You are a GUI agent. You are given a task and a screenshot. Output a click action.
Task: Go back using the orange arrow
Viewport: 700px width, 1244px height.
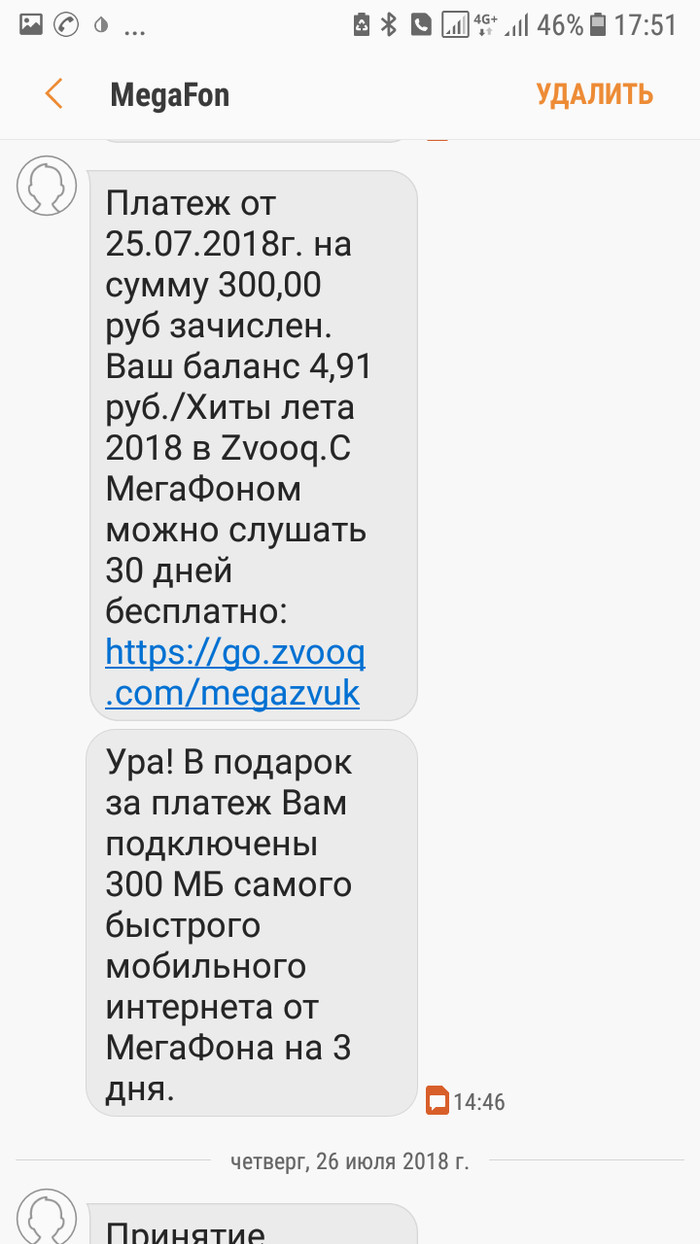click(x=54, y=94)
